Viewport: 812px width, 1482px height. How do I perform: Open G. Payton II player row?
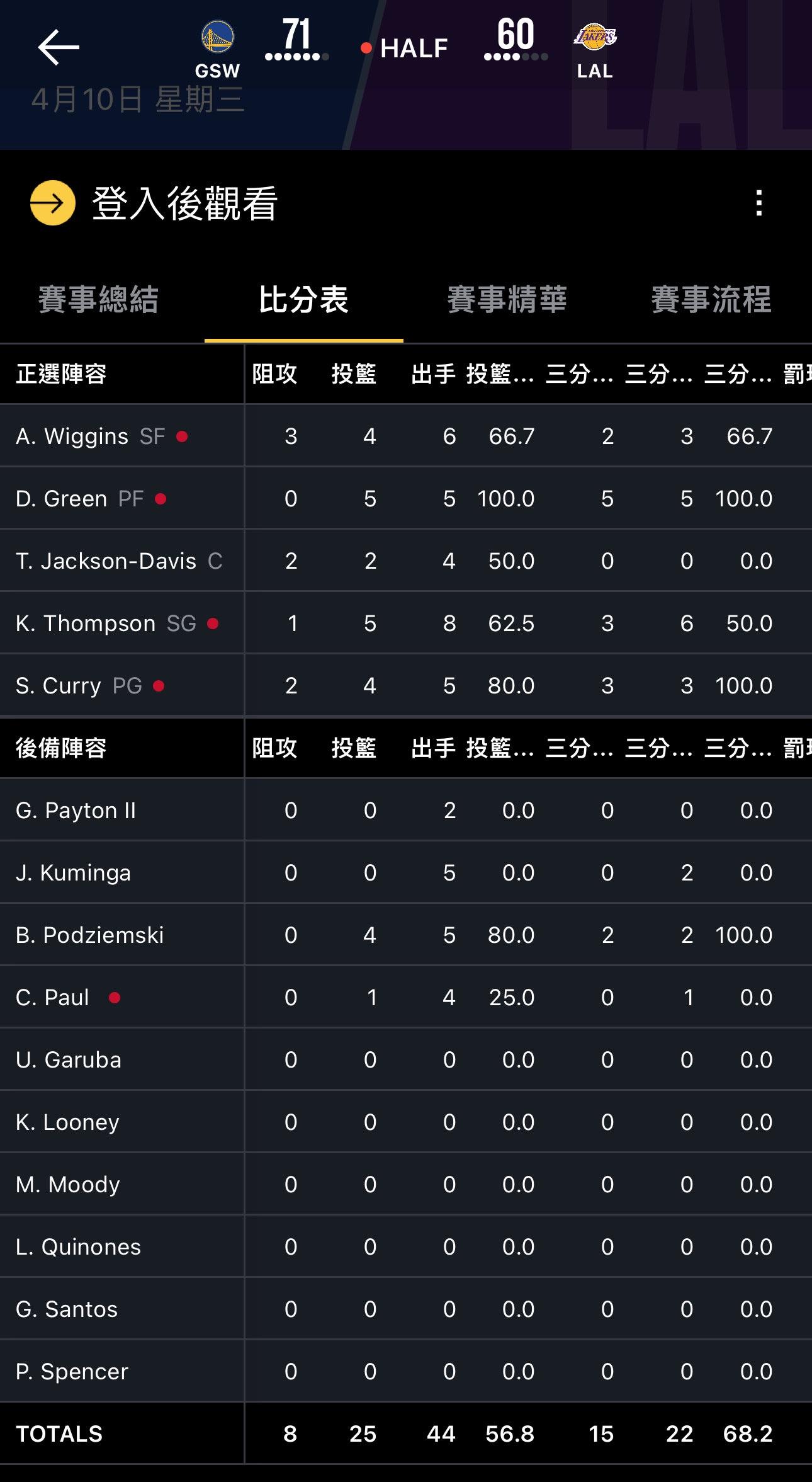pos(76,810)
